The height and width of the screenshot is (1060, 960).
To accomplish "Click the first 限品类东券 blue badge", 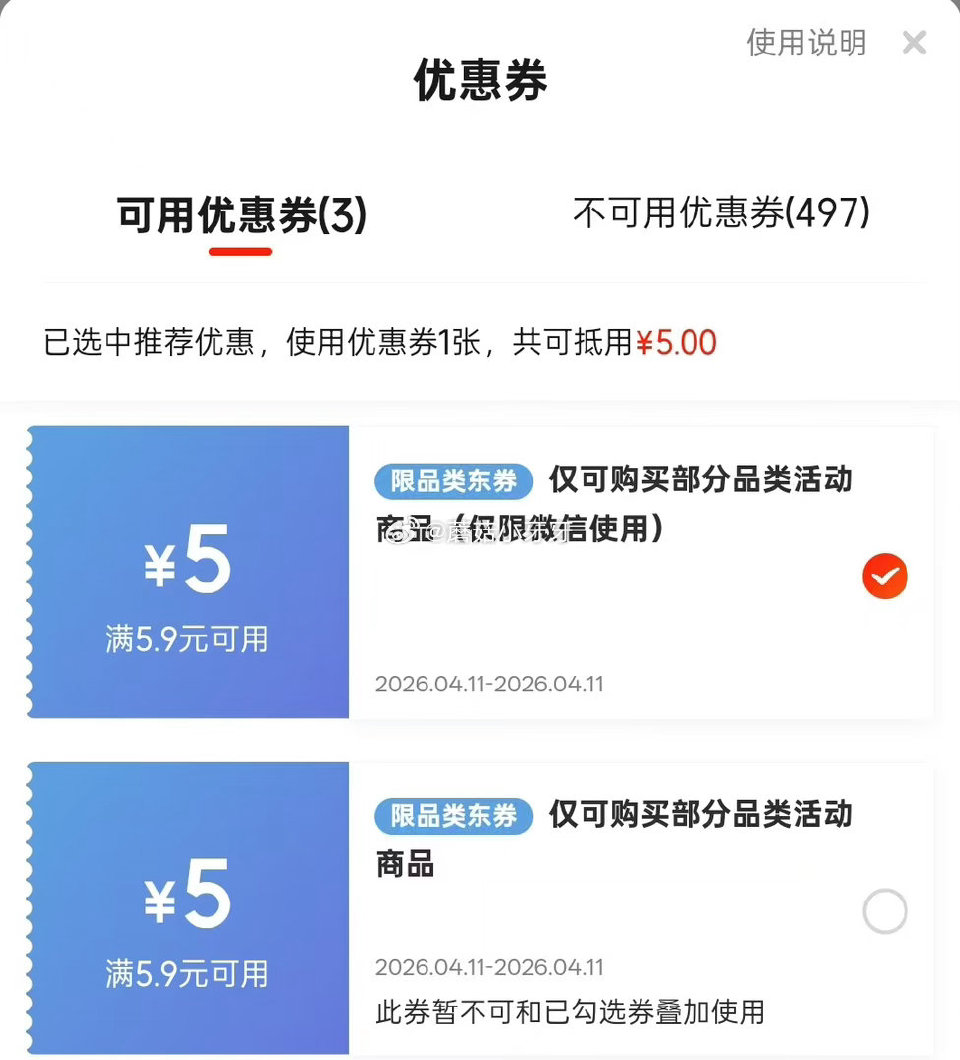I will [x=453, y=481].
